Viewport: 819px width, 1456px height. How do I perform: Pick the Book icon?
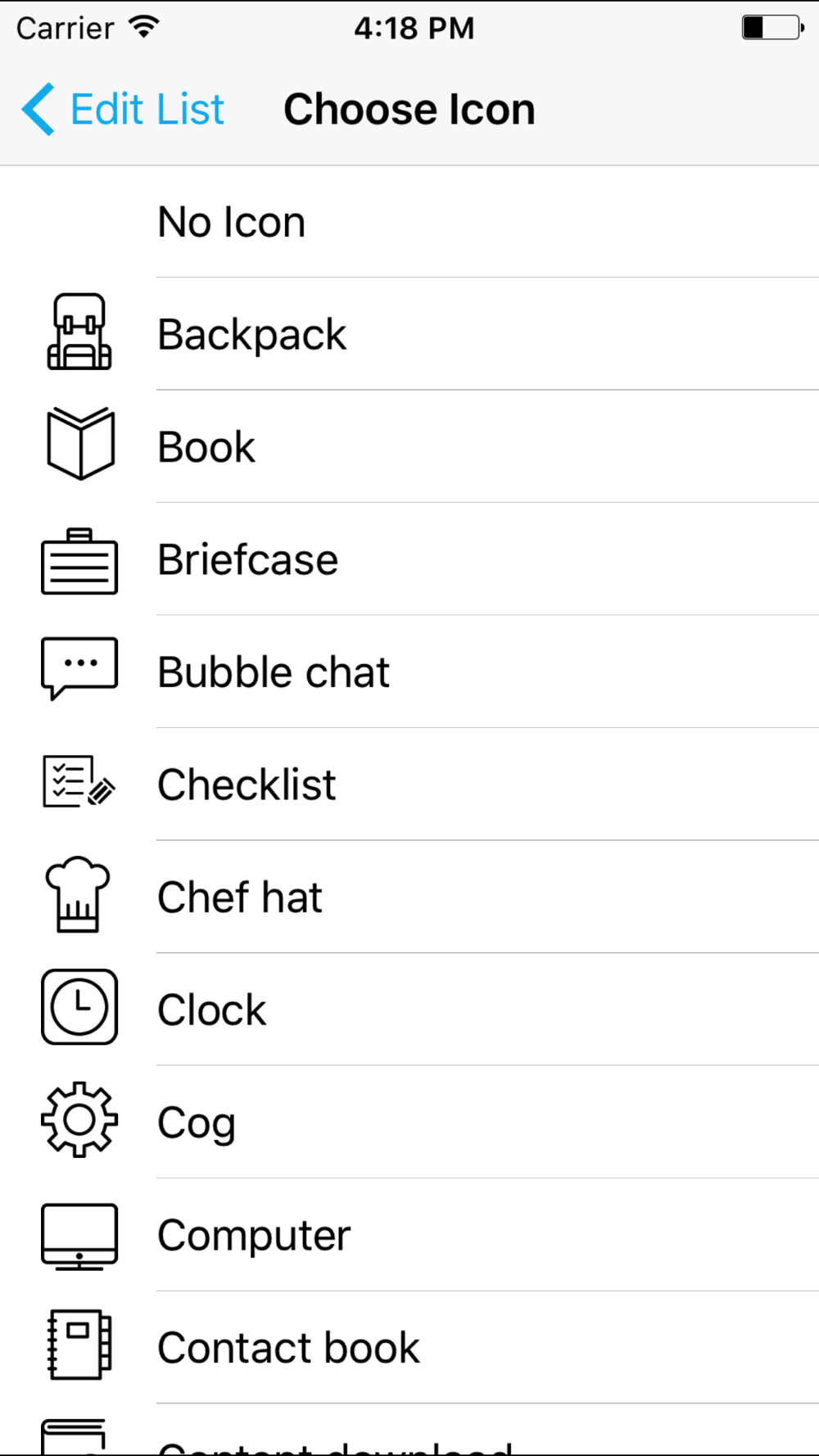click(409, 447)
